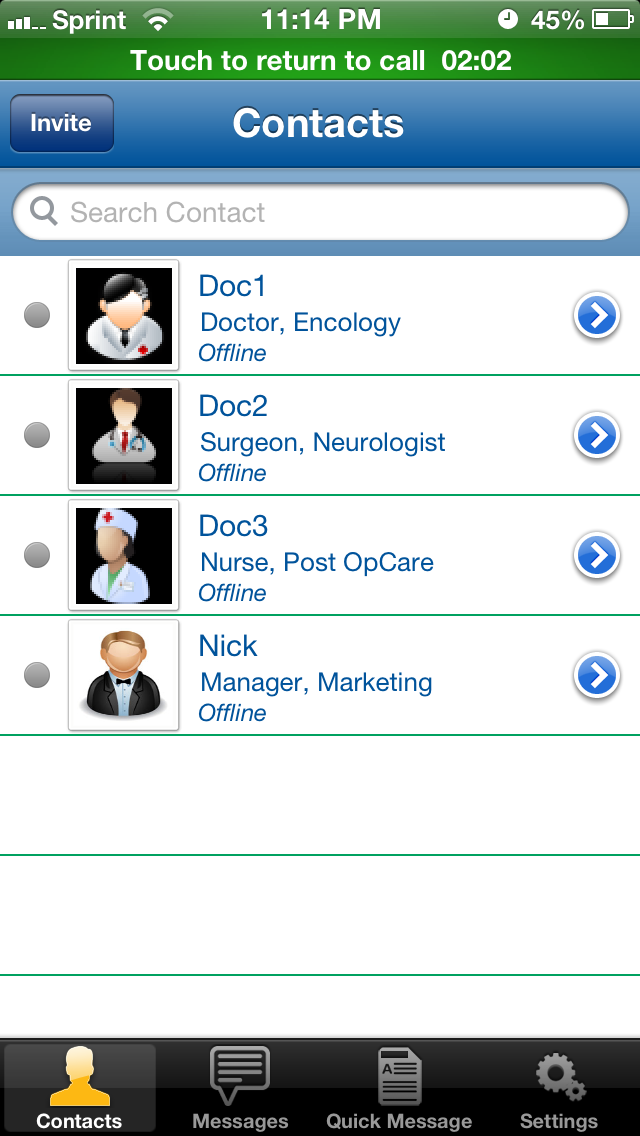The image size is (640, 1136).
Task: Select the Doc3 nurse contact
Action: click(x=320, y=555)
